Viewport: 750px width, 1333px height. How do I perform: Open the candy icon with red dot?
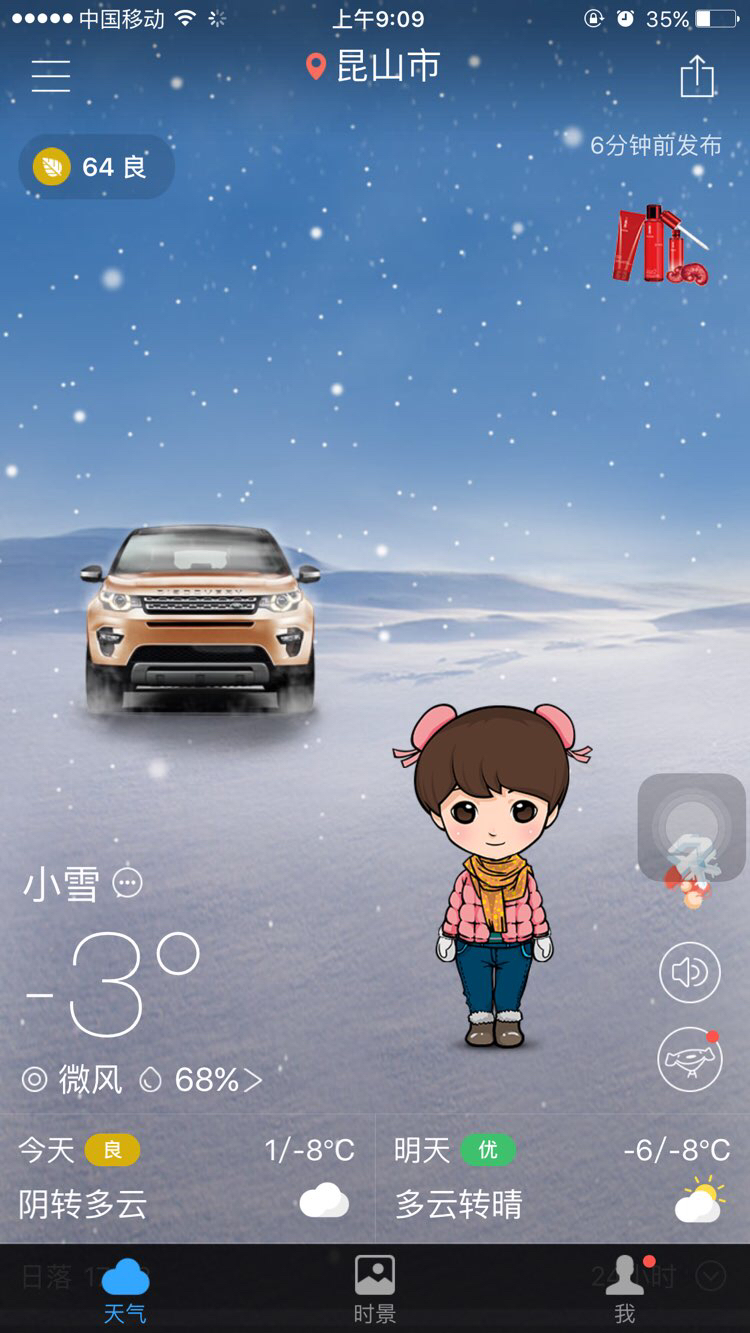point(690,1059)
